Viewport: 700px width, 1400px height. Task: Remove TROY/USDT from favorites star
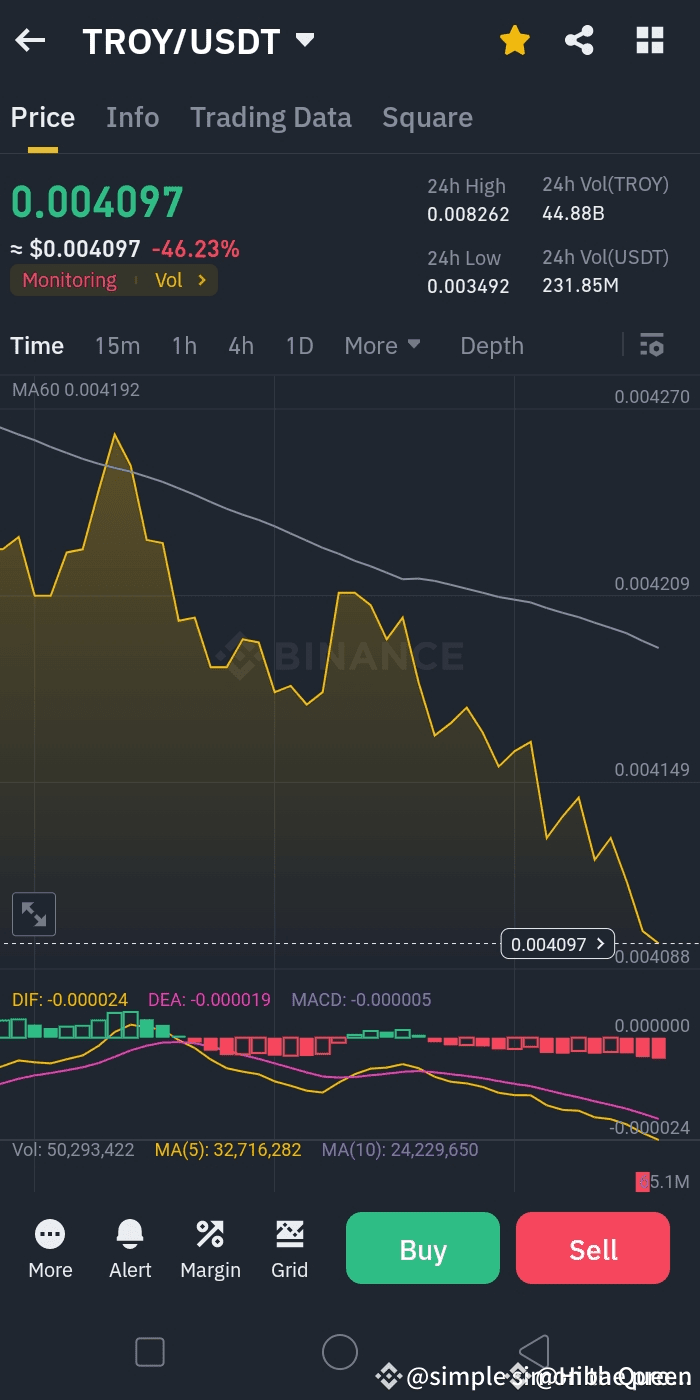point(514,41)
